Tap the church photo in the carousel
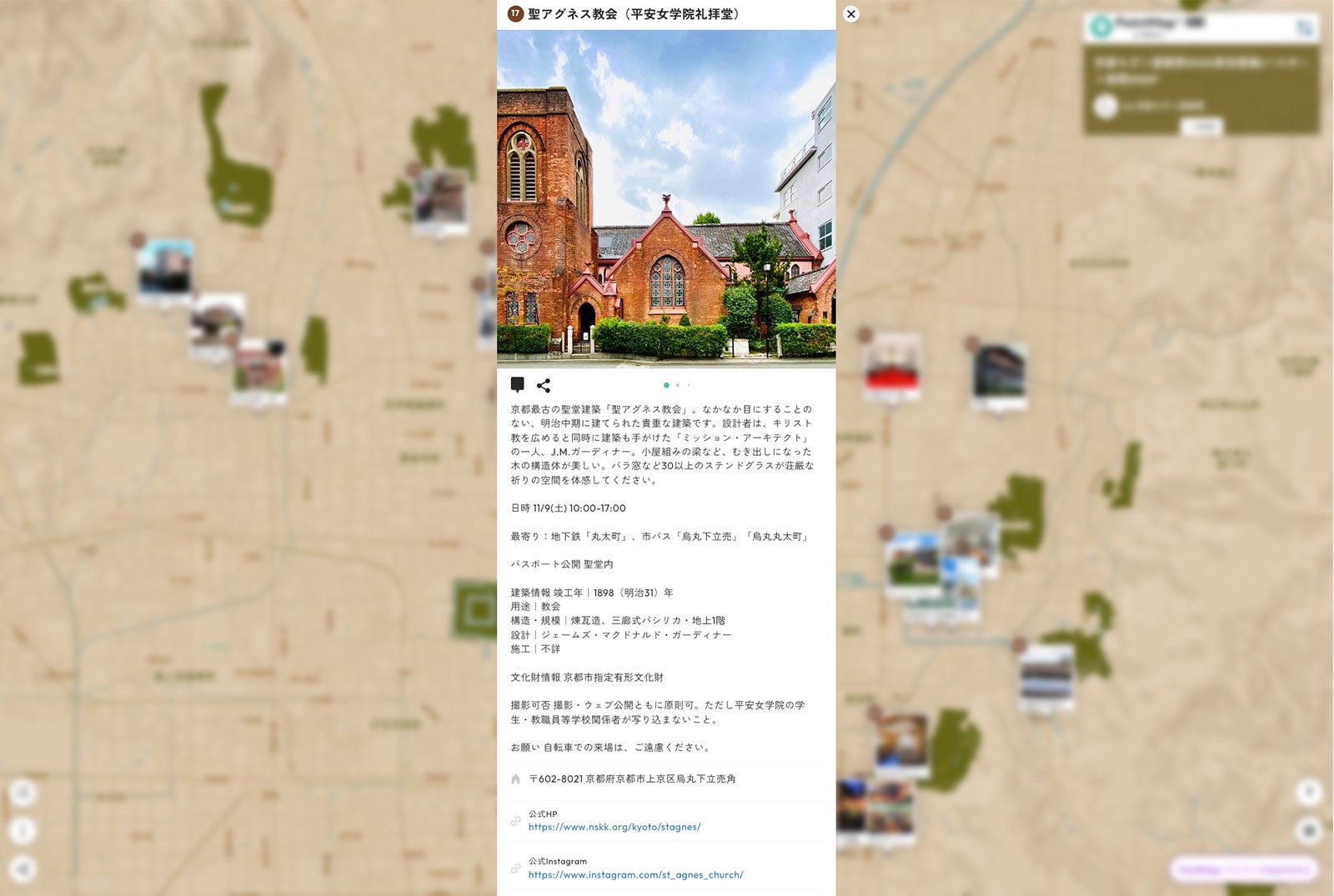The width and height of the screenshot is (1334, 896). pos(666,198)
